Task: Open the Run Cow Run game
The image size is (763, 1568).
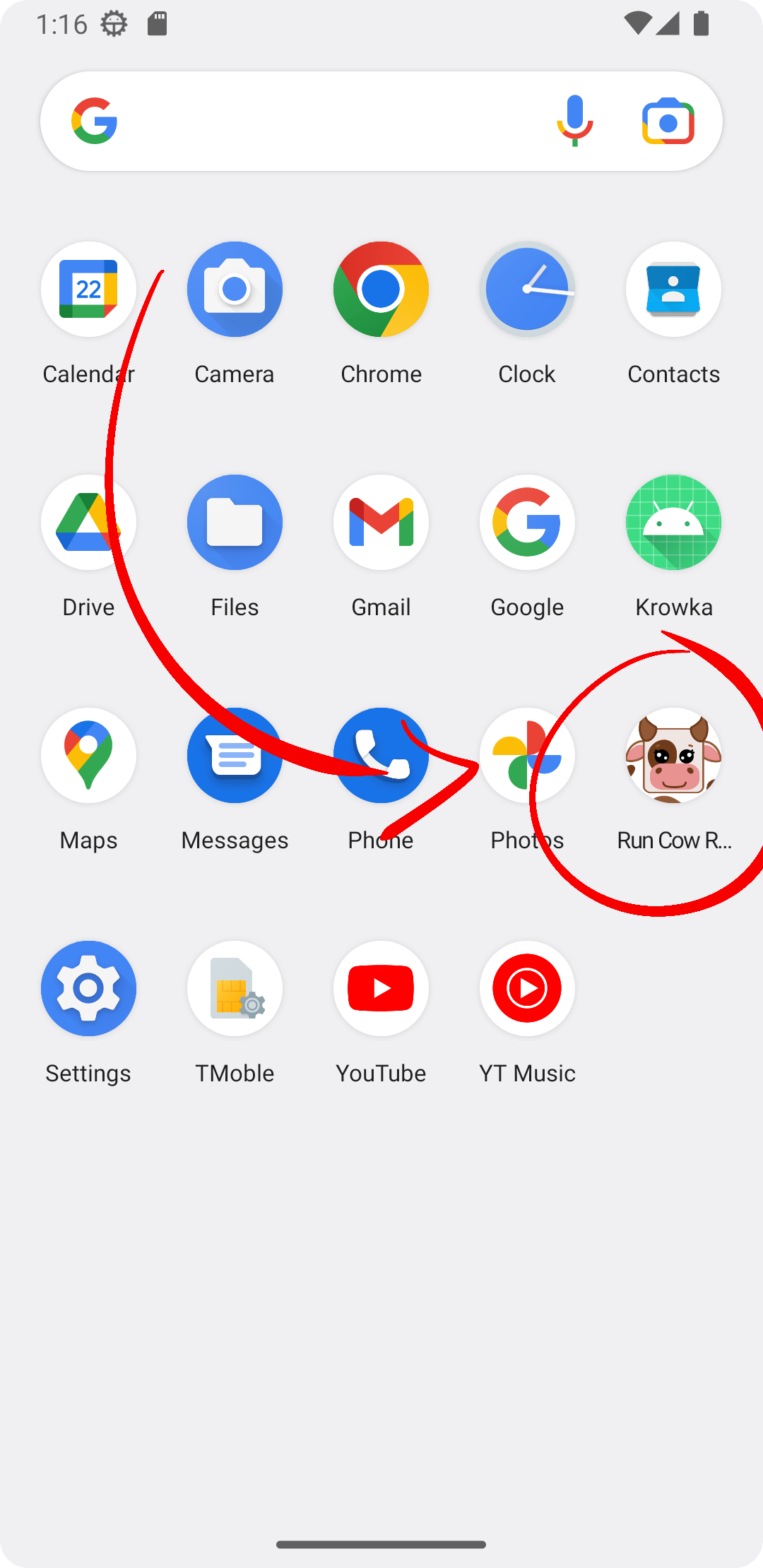Action: pos(673,756)
